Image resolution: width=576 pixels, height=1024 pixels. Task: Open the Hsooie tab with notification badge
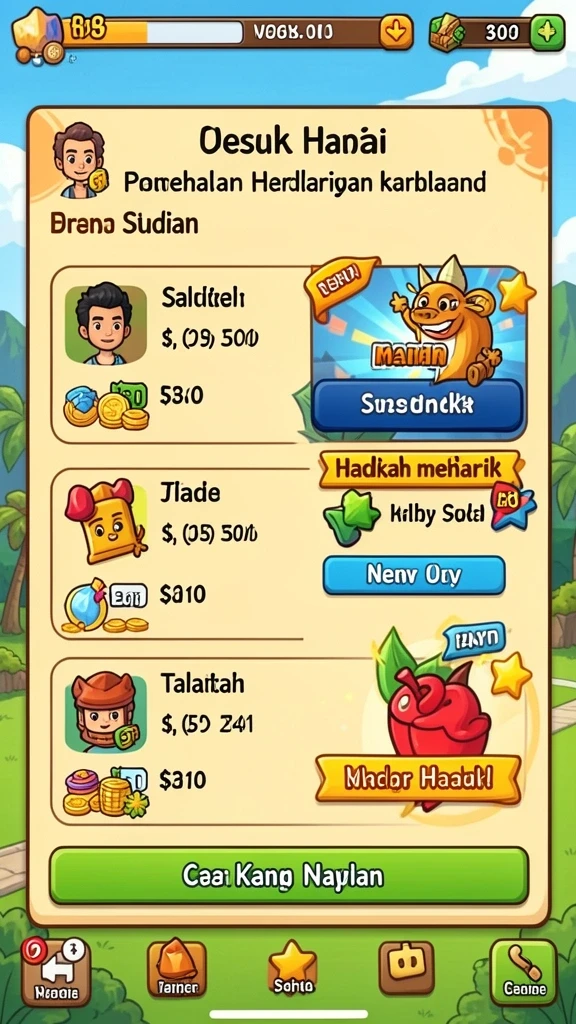pyautogui.click(x=55, y=972)
